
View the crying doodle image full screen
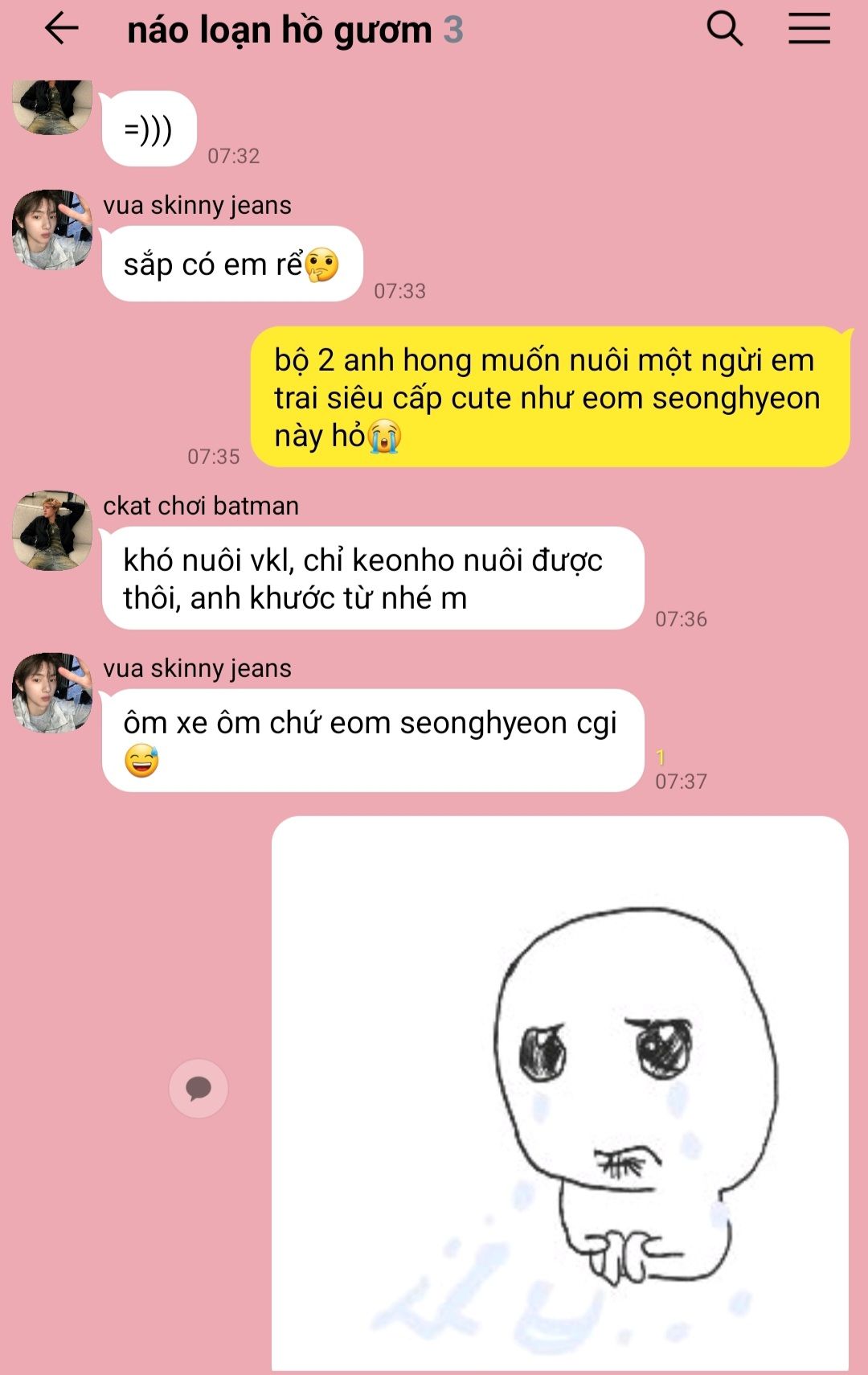pos(559,1094)
